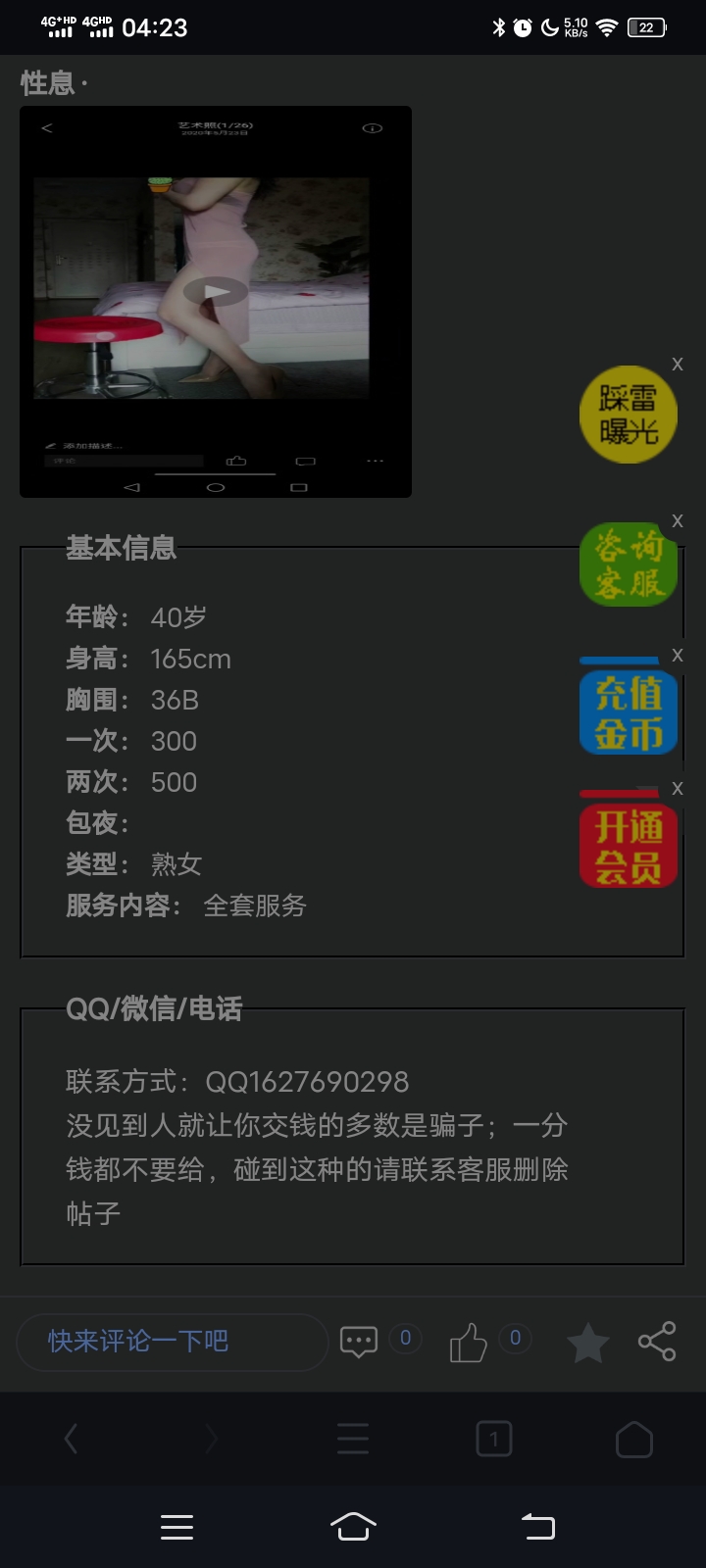Open the 踩雷曝光 floating button
This screenshot has height=1568, width=706.
pos(629,415)
